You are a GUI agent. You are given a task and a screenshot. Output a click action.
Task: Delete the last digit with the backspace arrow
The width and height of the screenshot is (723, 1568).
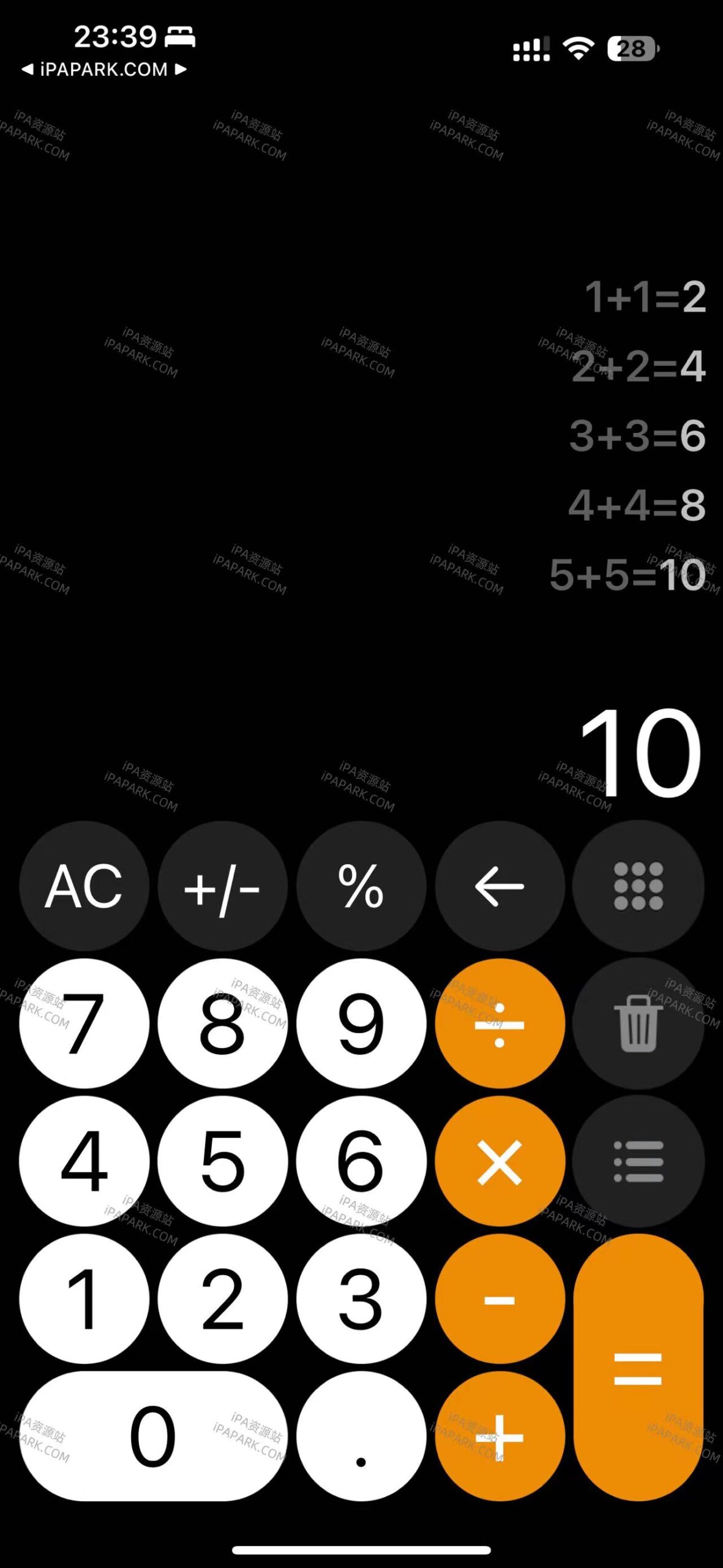click(x=500, y=886)
